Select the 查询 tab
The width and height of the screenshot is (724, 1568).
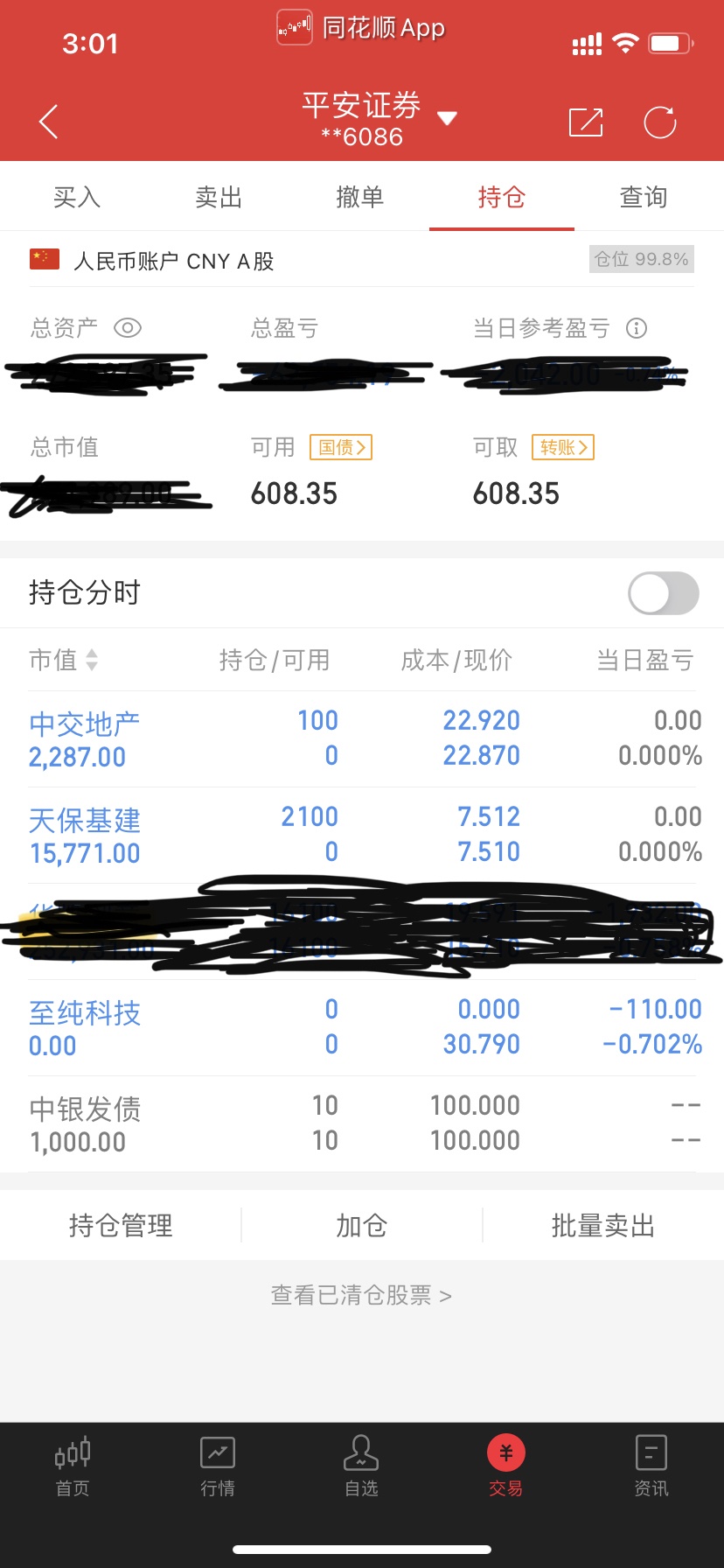(644, 197)
